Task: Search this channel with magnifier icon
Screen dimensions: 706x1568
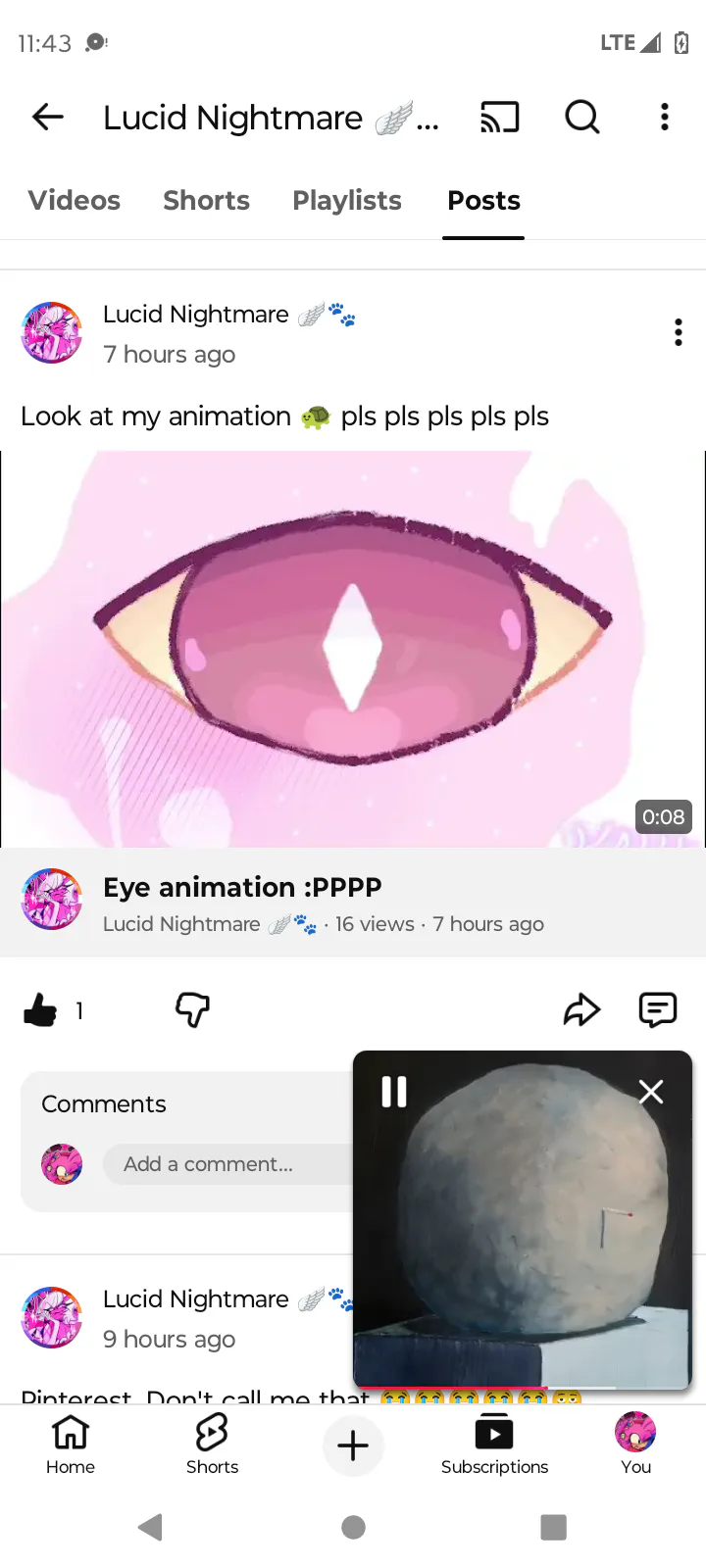Action: coord(581,118)
